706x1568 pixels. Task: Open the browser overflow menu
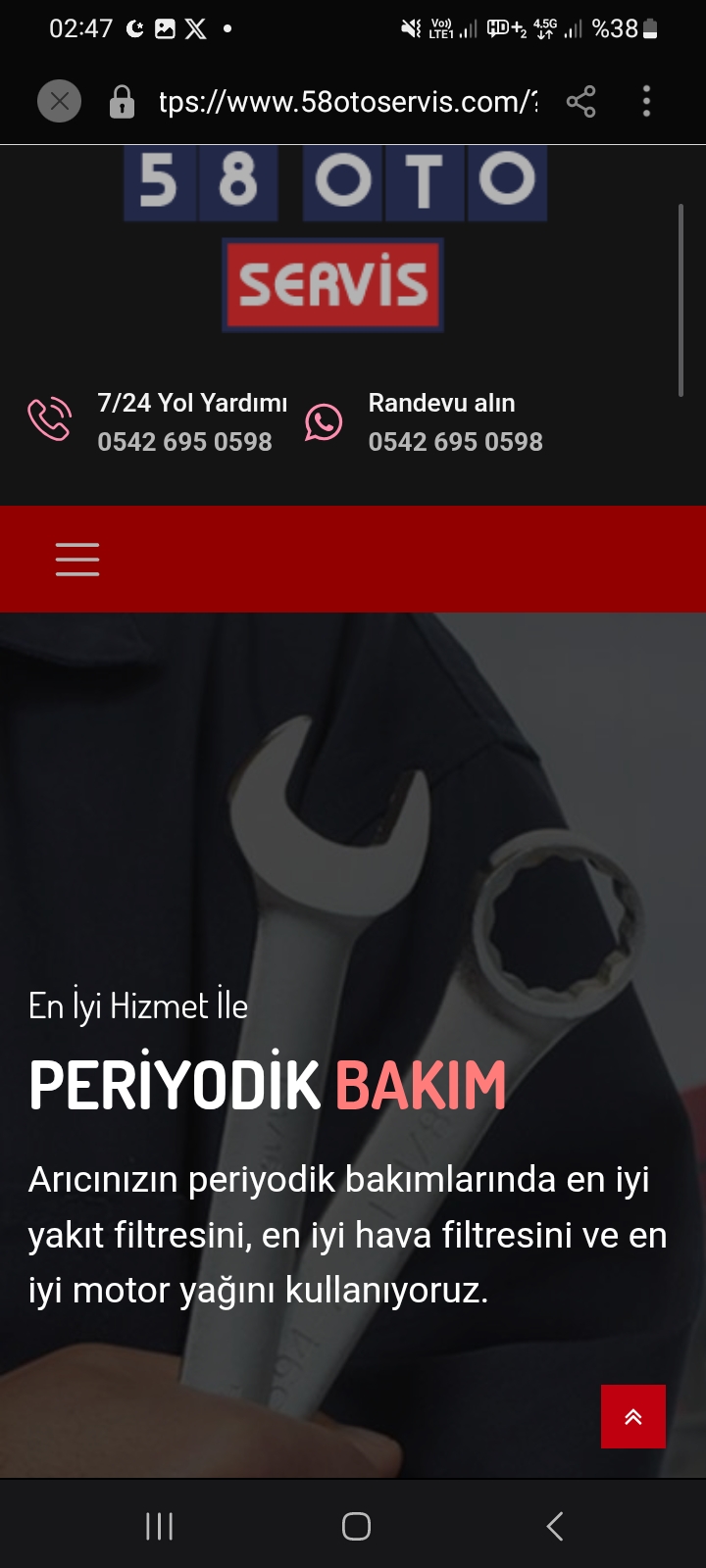646,101
